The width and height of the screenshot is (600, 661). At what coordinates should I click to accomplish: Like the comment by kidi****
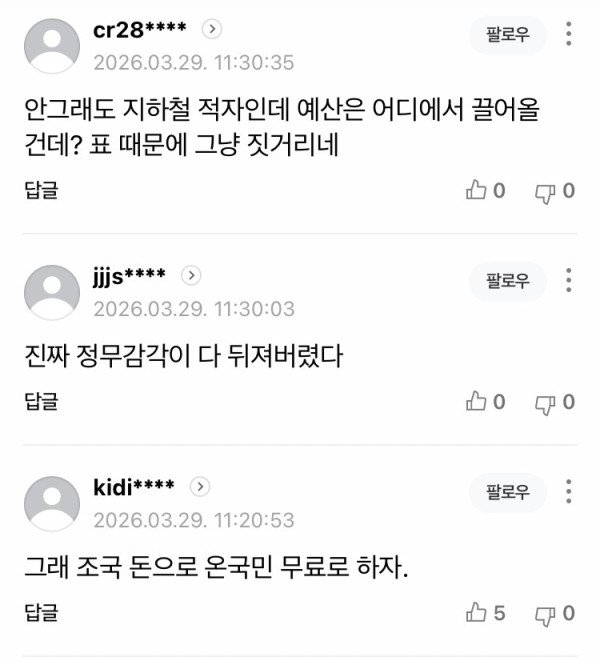pos(477,613)
